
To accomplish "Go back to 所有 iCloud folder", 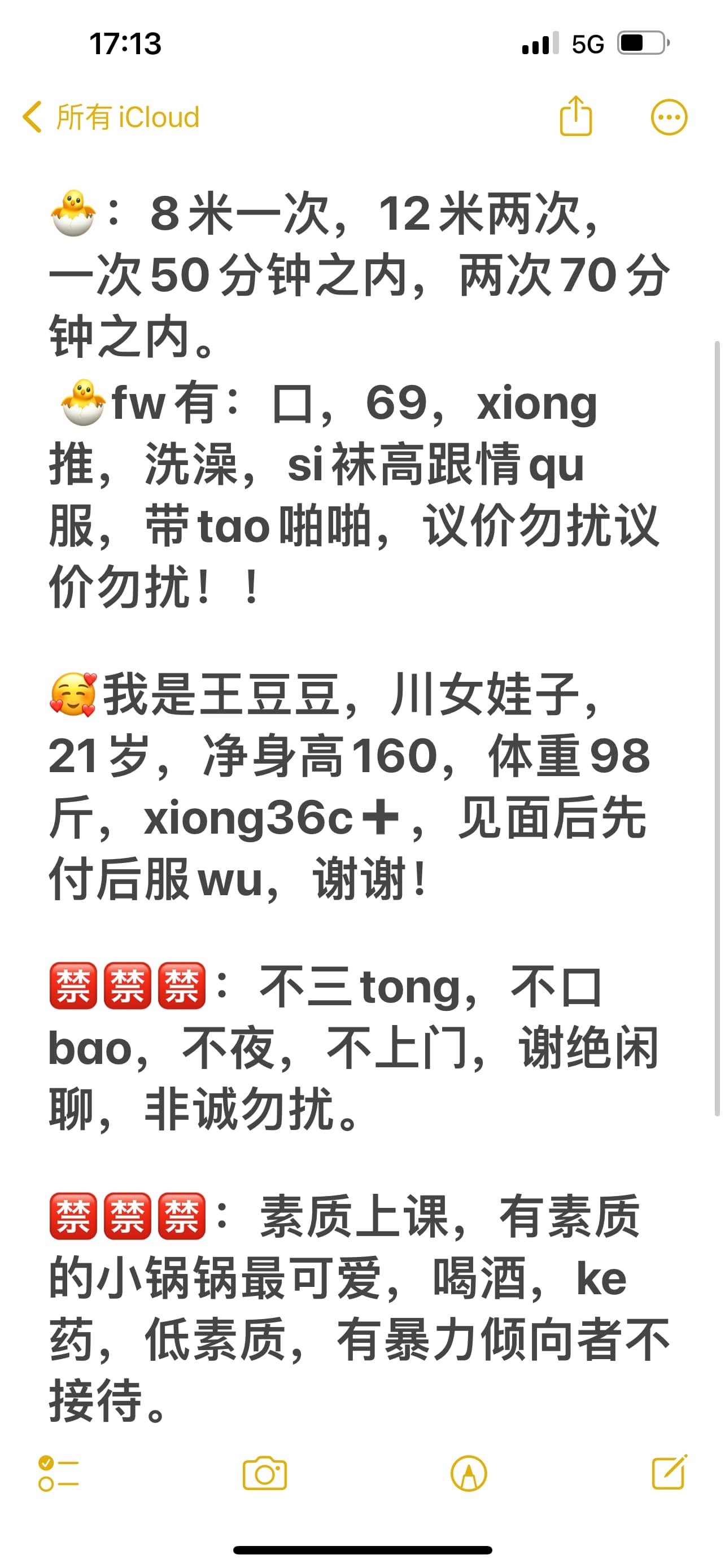I will (111, 116).
